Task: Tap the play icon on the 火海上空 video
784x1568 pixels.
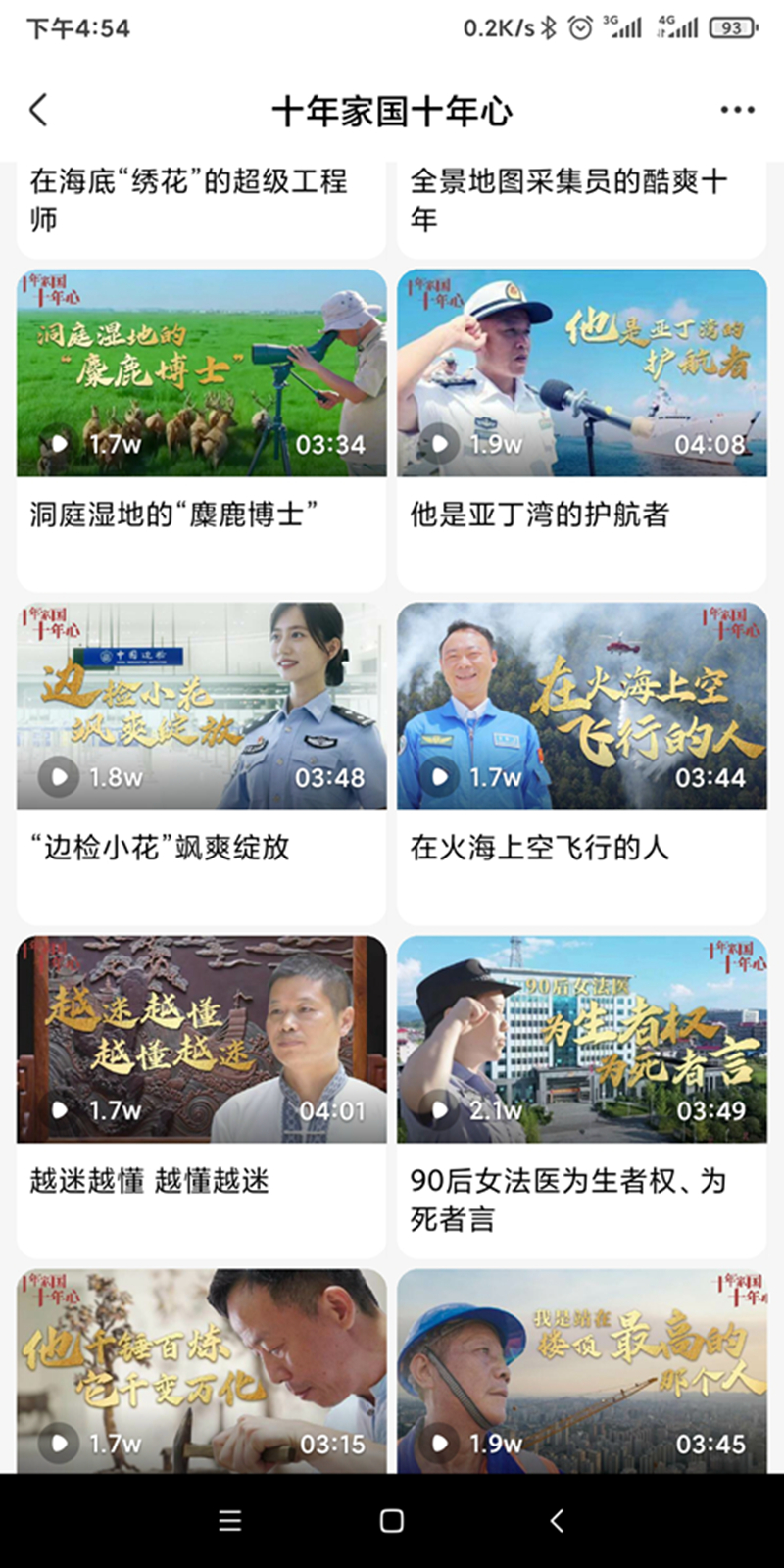Action: point(440,776)
